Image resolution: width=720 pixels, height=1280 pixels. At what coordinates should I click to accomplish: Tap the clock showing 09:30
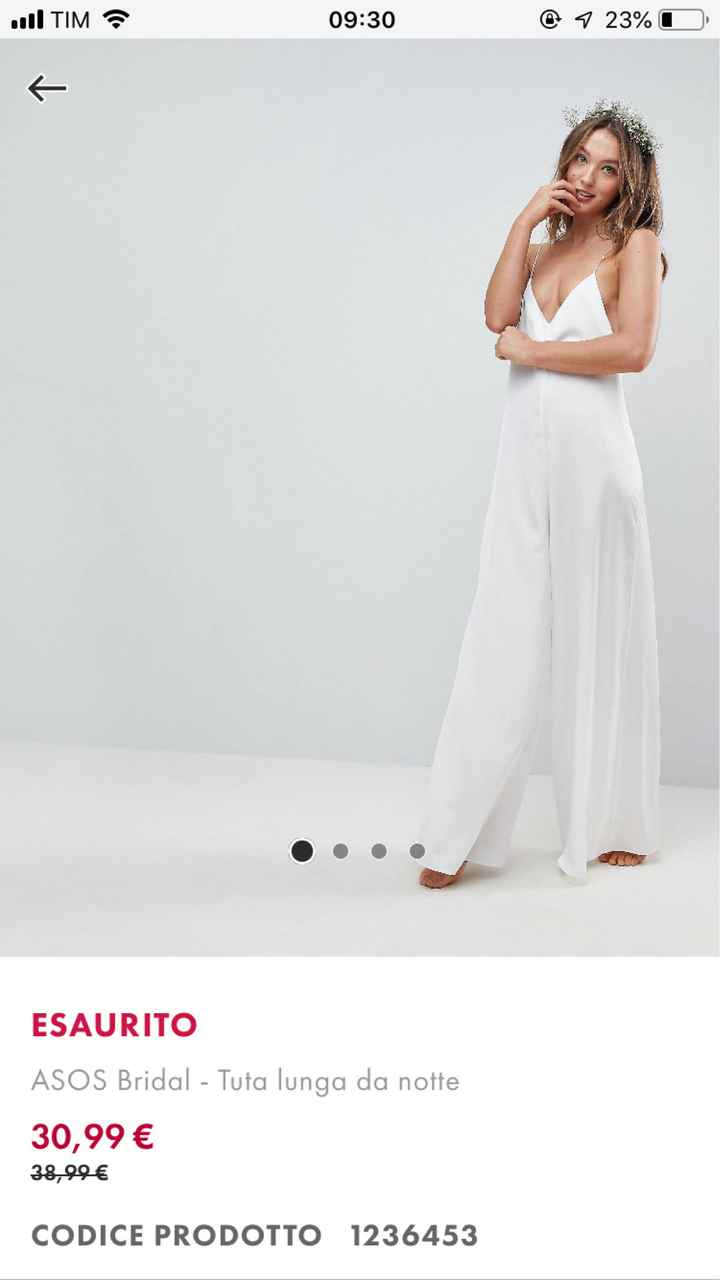coord(360,17)
